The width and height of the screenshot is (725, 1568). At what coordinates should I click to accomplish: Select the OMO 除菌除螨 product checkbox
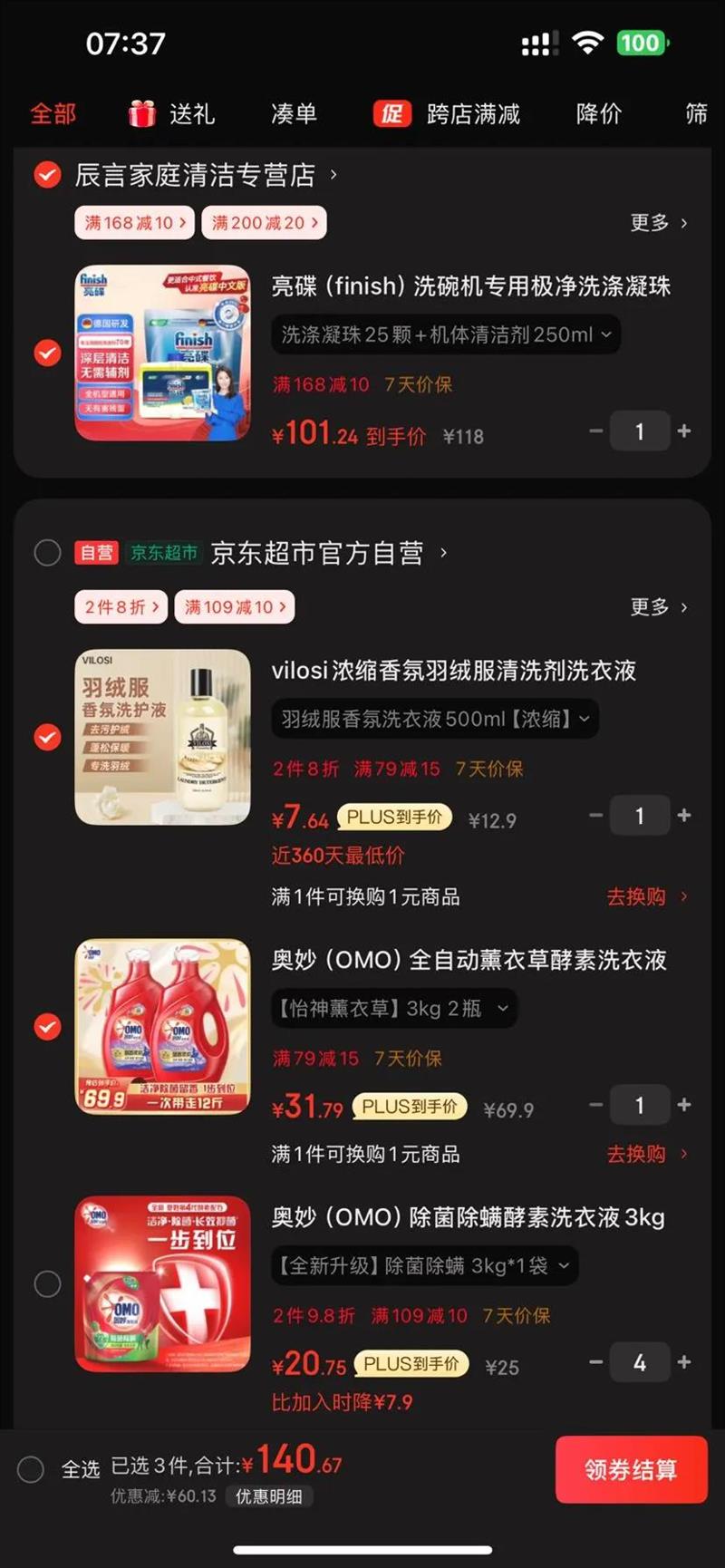coord(47,1282)
